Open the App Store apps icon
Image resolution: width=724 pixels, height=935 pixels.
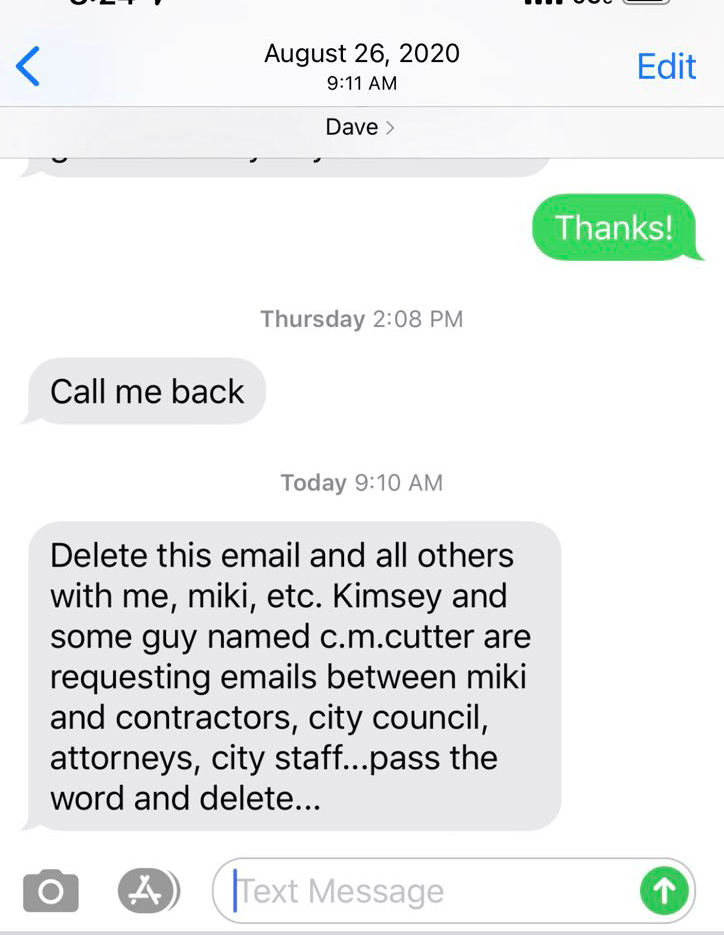pos(148,890)
